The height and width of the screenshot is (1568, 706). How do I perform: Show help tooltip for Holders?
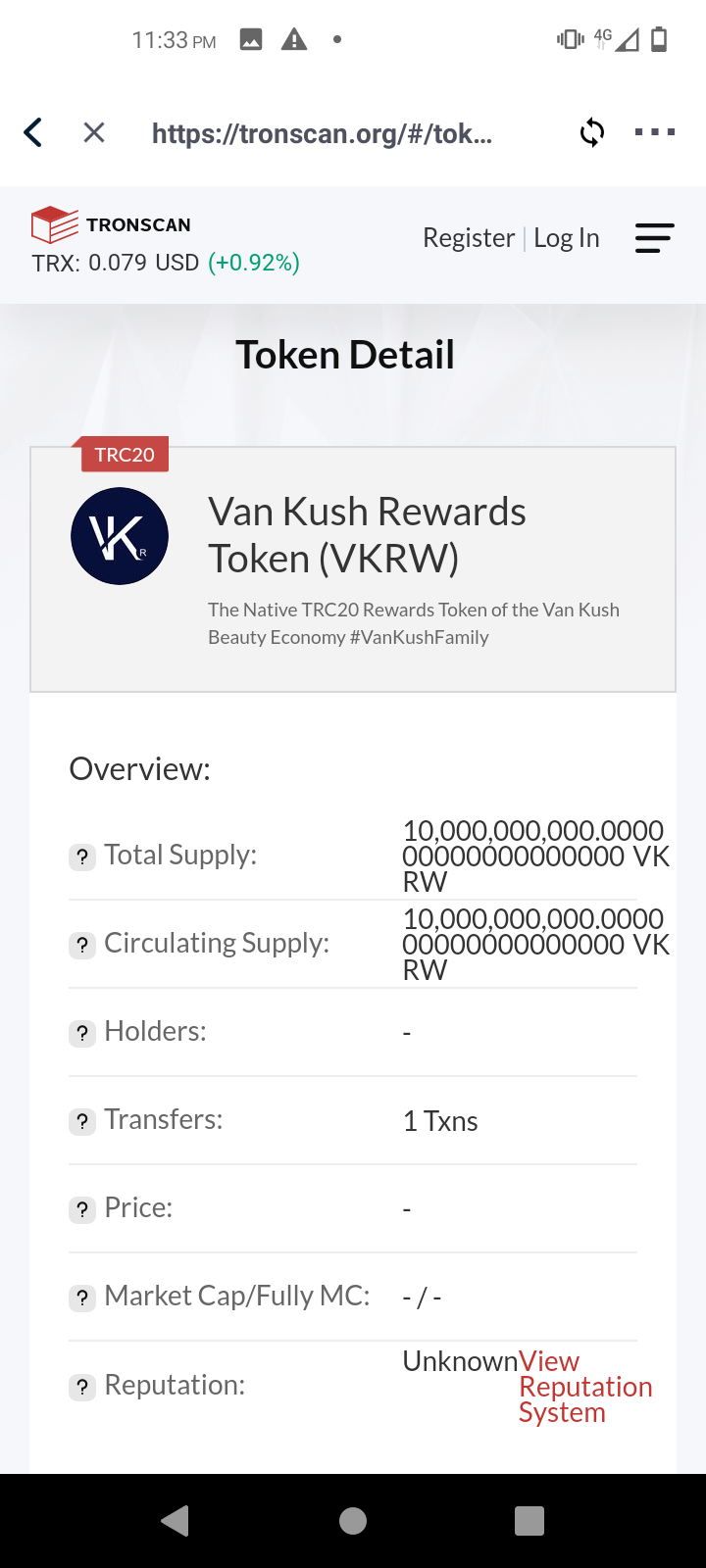pyautogui.click(x=82, y=1033)
